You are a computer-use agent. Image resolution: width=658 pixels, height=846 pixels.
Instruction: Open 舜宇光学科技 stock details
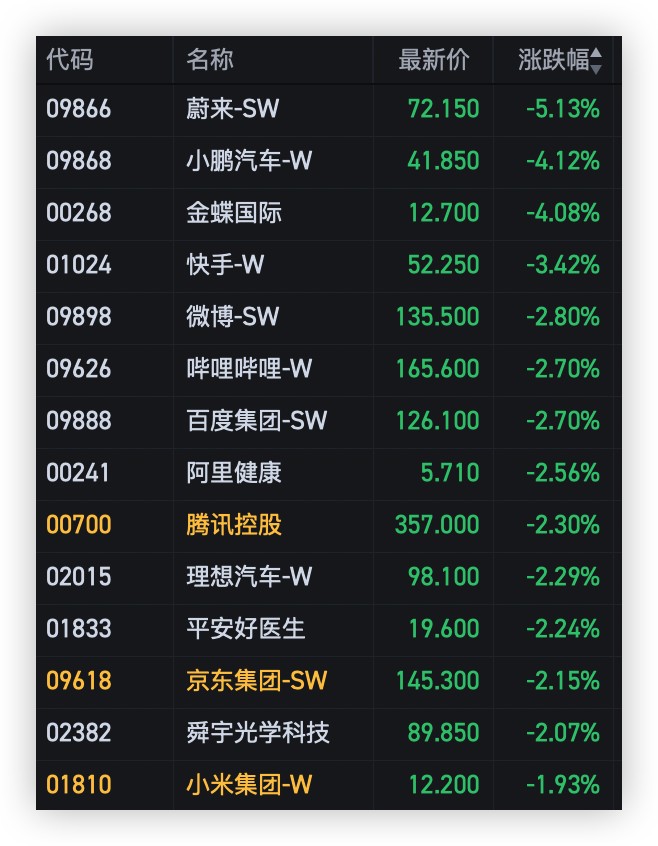(x=258, y=733)
